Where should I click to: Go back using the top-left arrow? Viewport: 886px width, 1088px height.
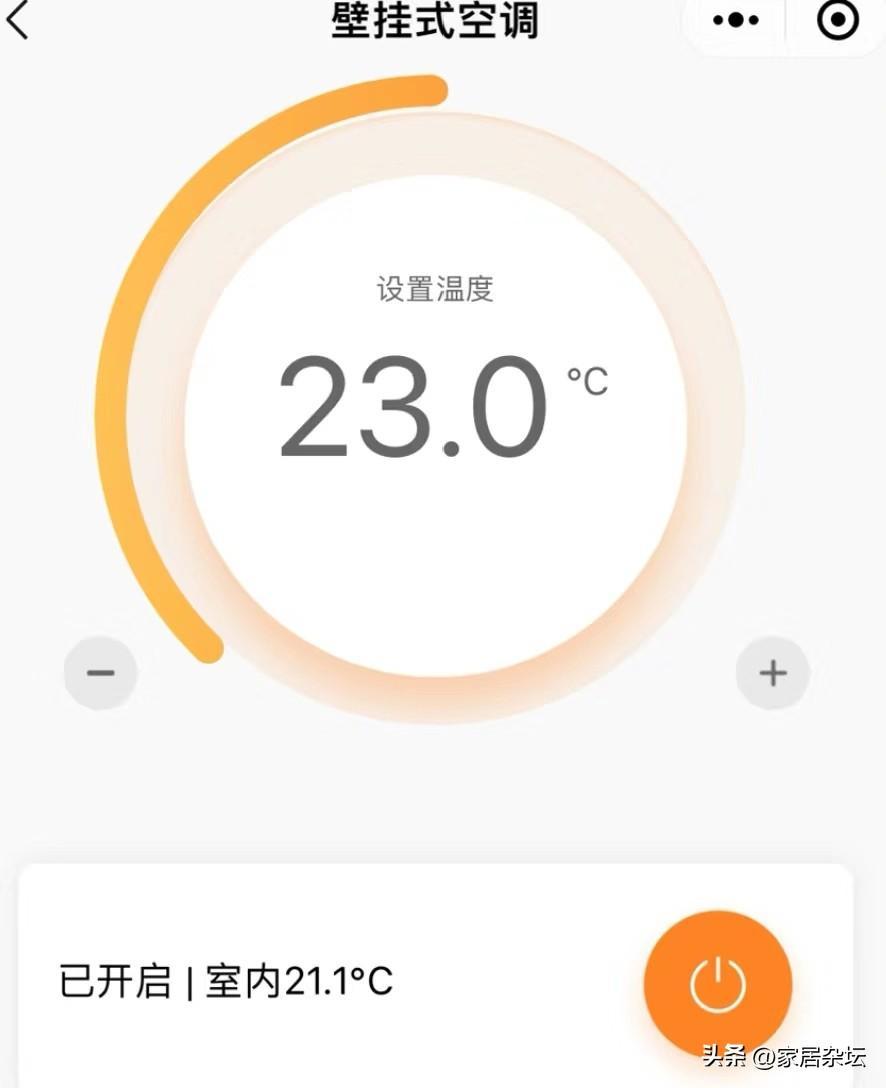pos(18,20)
